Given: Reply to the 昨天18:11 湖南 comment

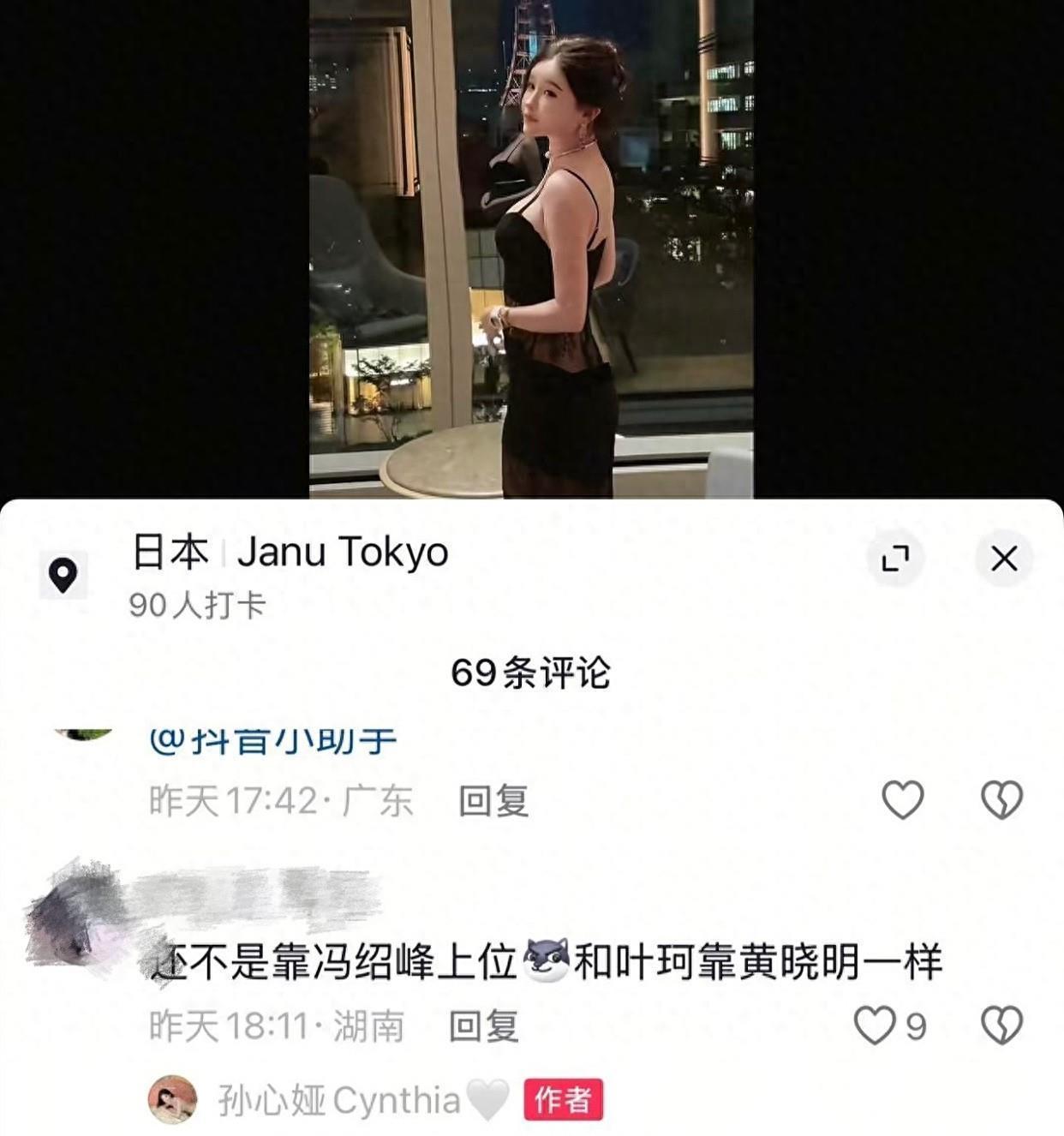Looking at the screenshot, I should (484, 1025).
